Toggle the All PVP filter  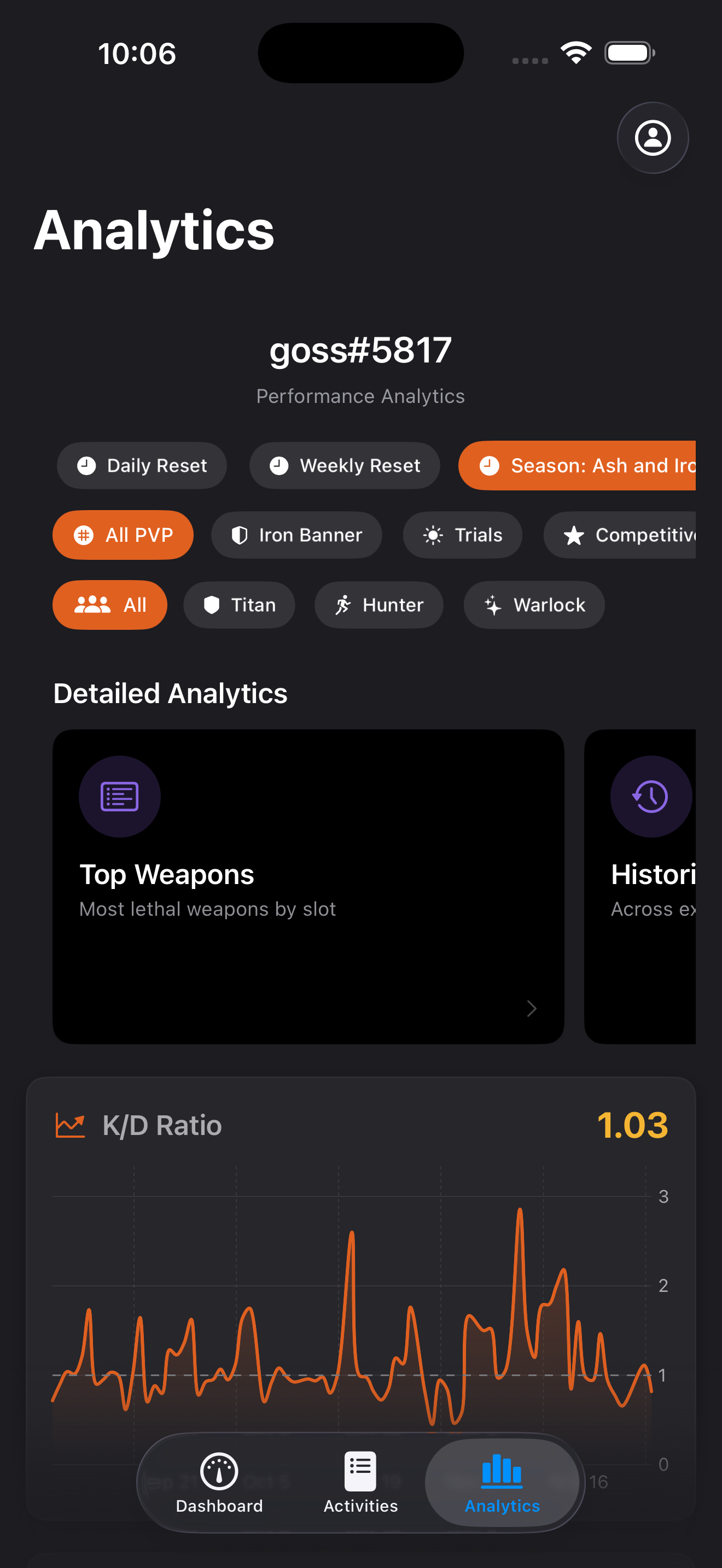[x=122, y=535]
